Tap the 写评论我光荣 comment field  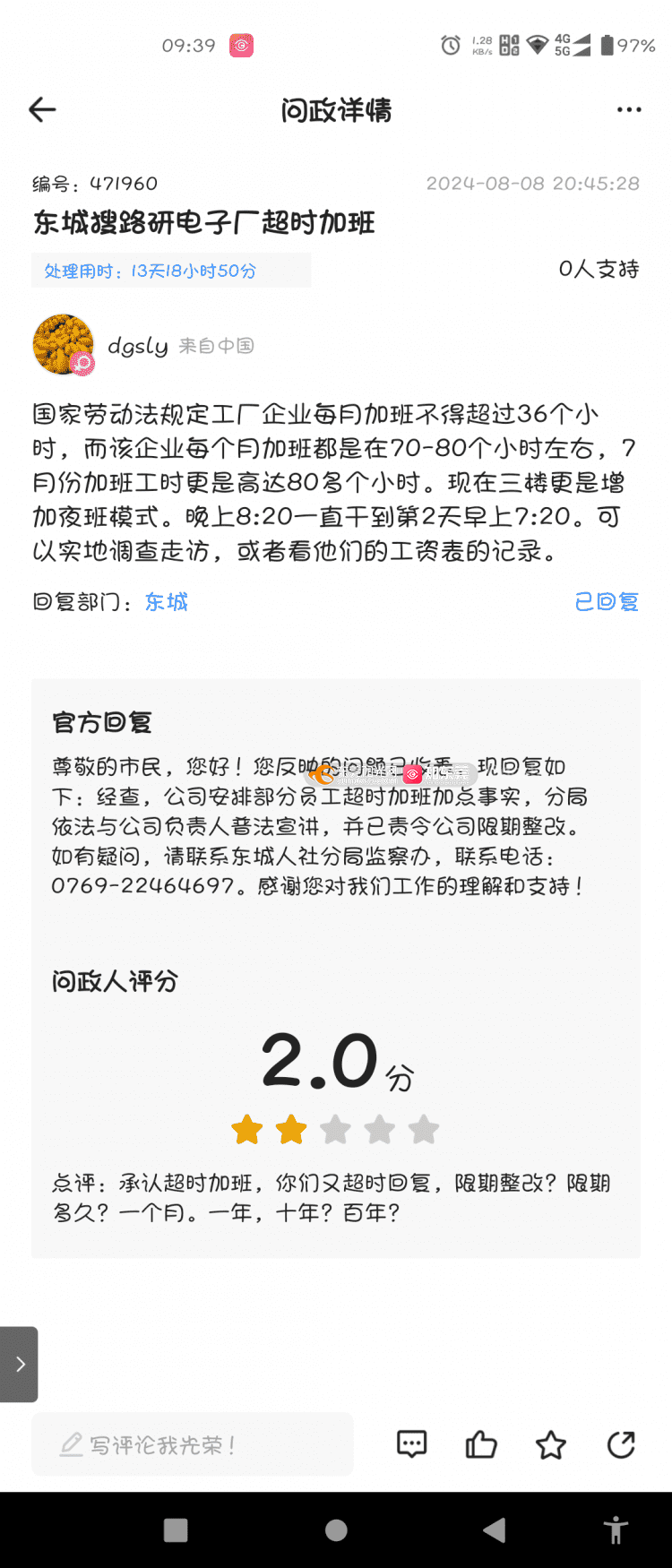click(192, 1444)
